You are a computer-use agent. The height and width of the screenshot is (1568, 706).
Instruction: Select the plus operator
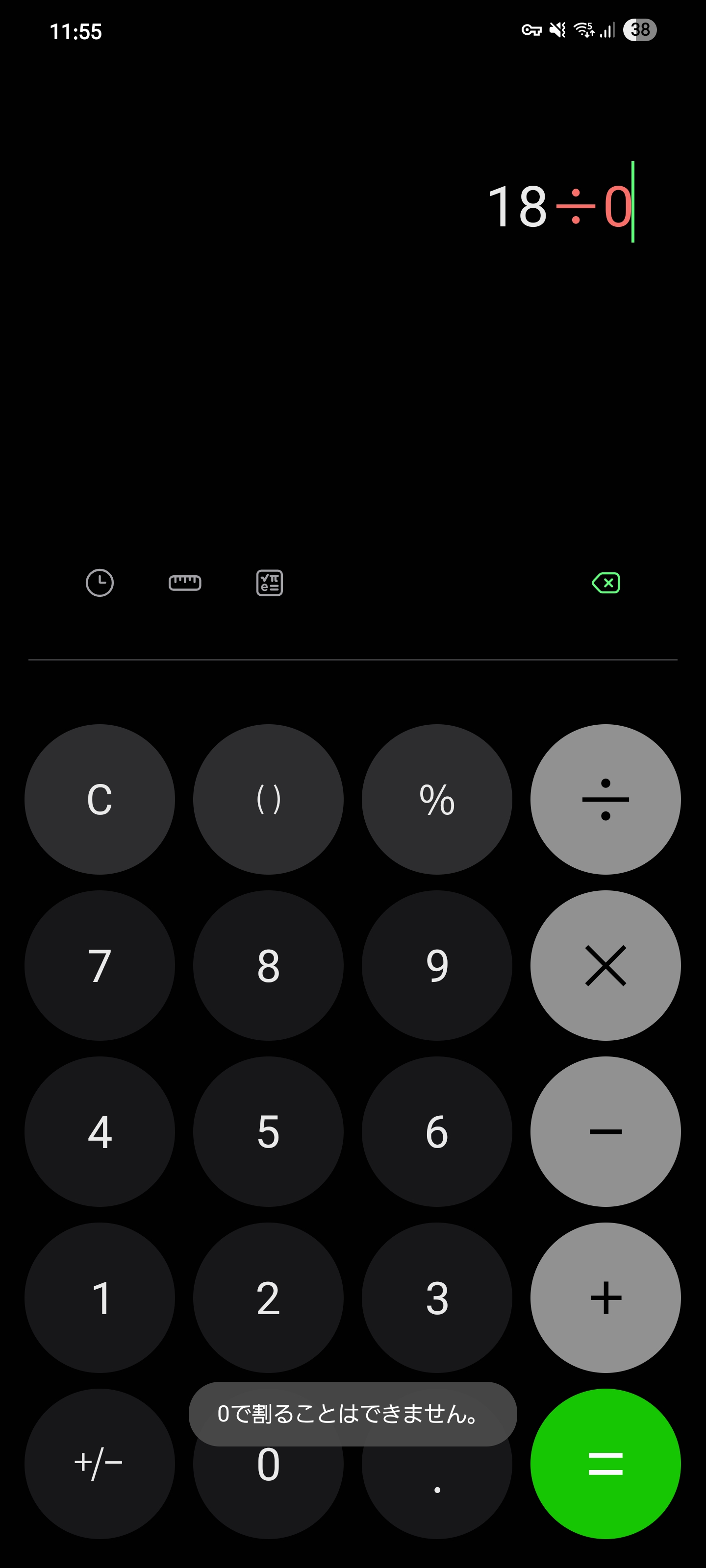pos(605,1297)
